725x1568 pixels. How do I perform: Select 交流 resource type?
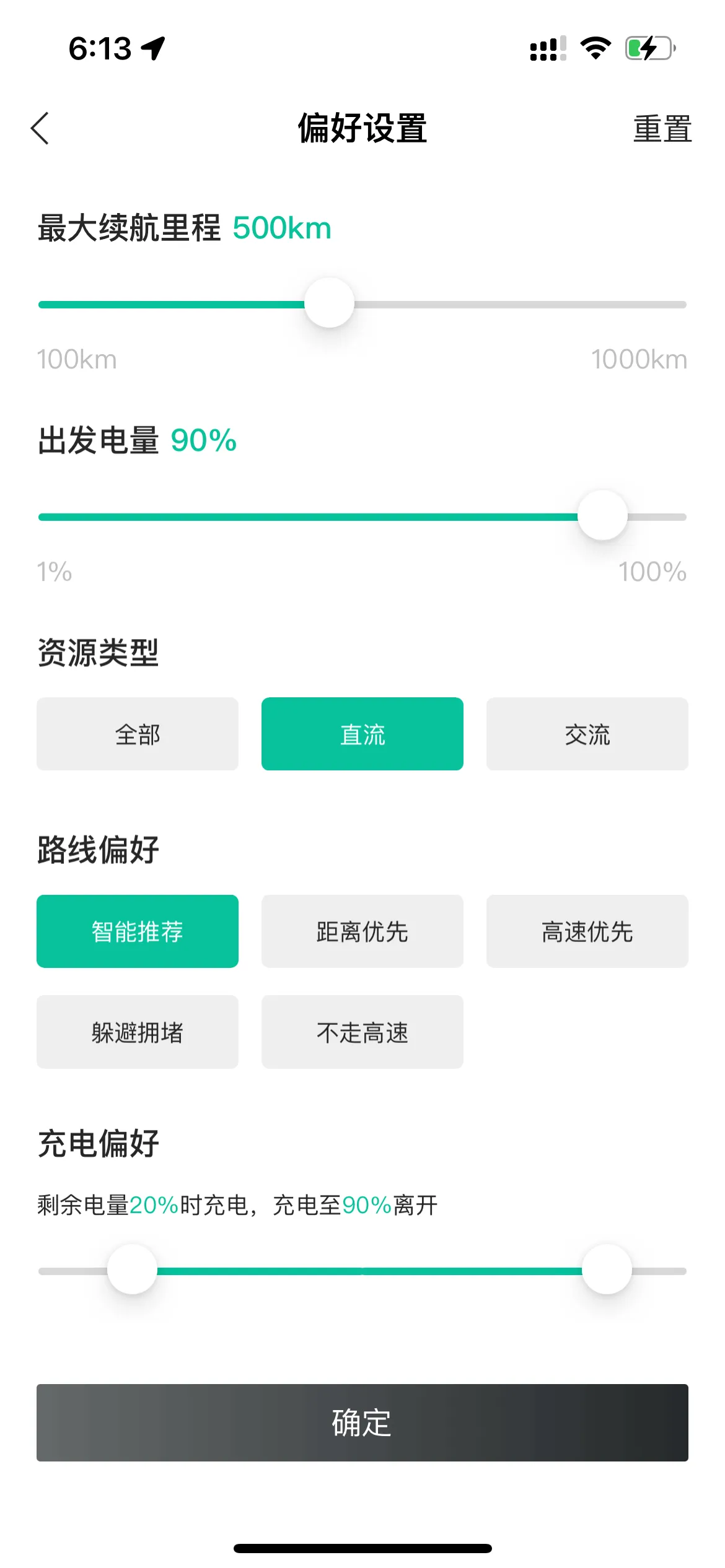click(587, 734)
